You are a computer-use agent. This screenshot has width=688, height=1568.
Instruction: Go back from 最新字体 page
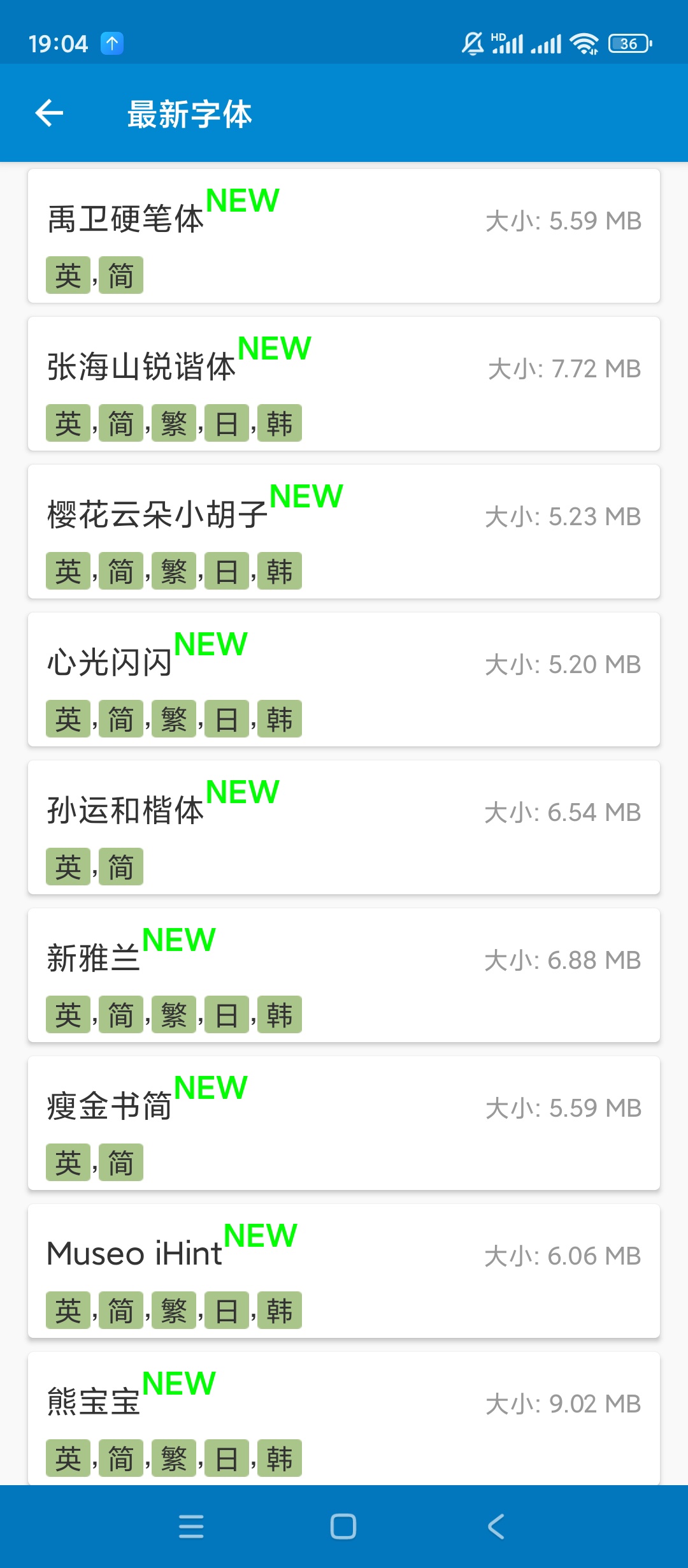[x=49, y=113]
